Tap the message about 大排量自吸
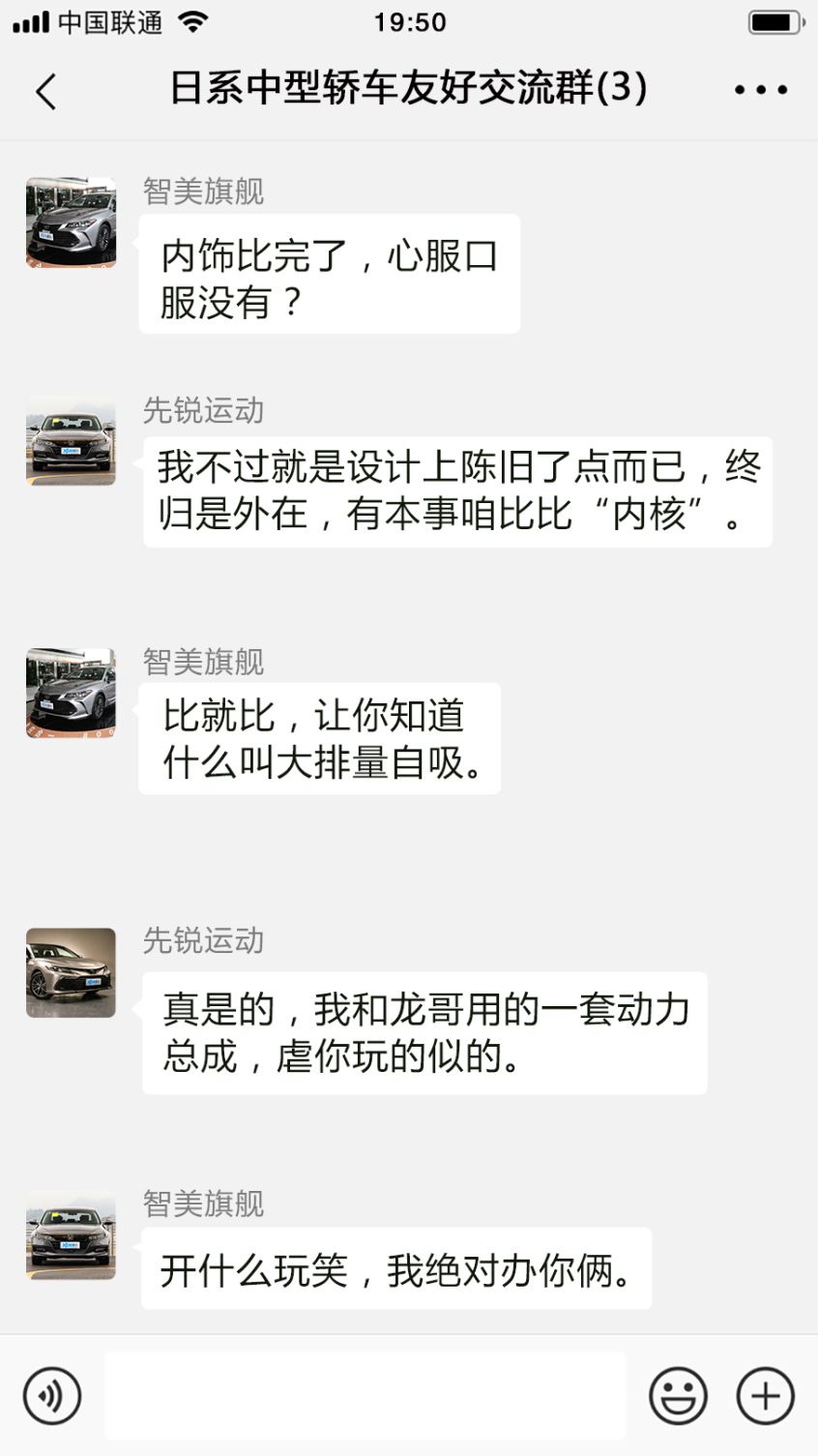 tap(318, 738)
